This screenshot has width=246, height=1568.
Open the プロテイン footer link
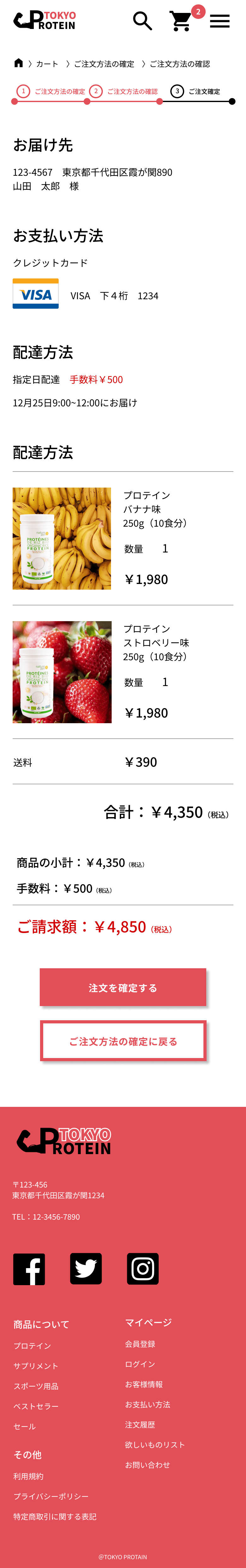tap(32, 1346)
